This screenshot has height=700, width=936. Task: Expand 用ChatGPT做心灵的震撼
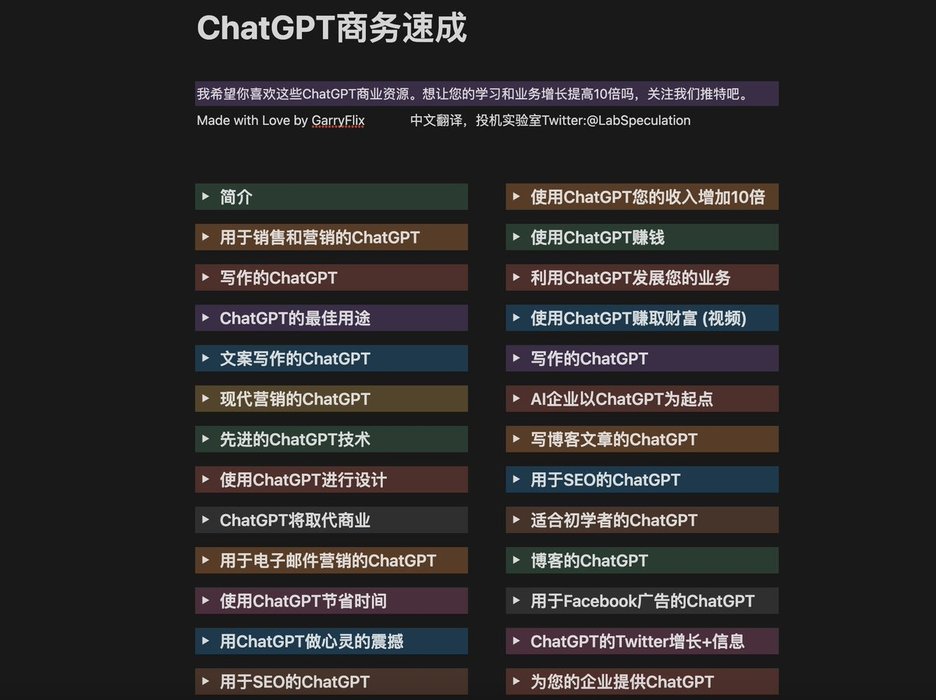205,641
